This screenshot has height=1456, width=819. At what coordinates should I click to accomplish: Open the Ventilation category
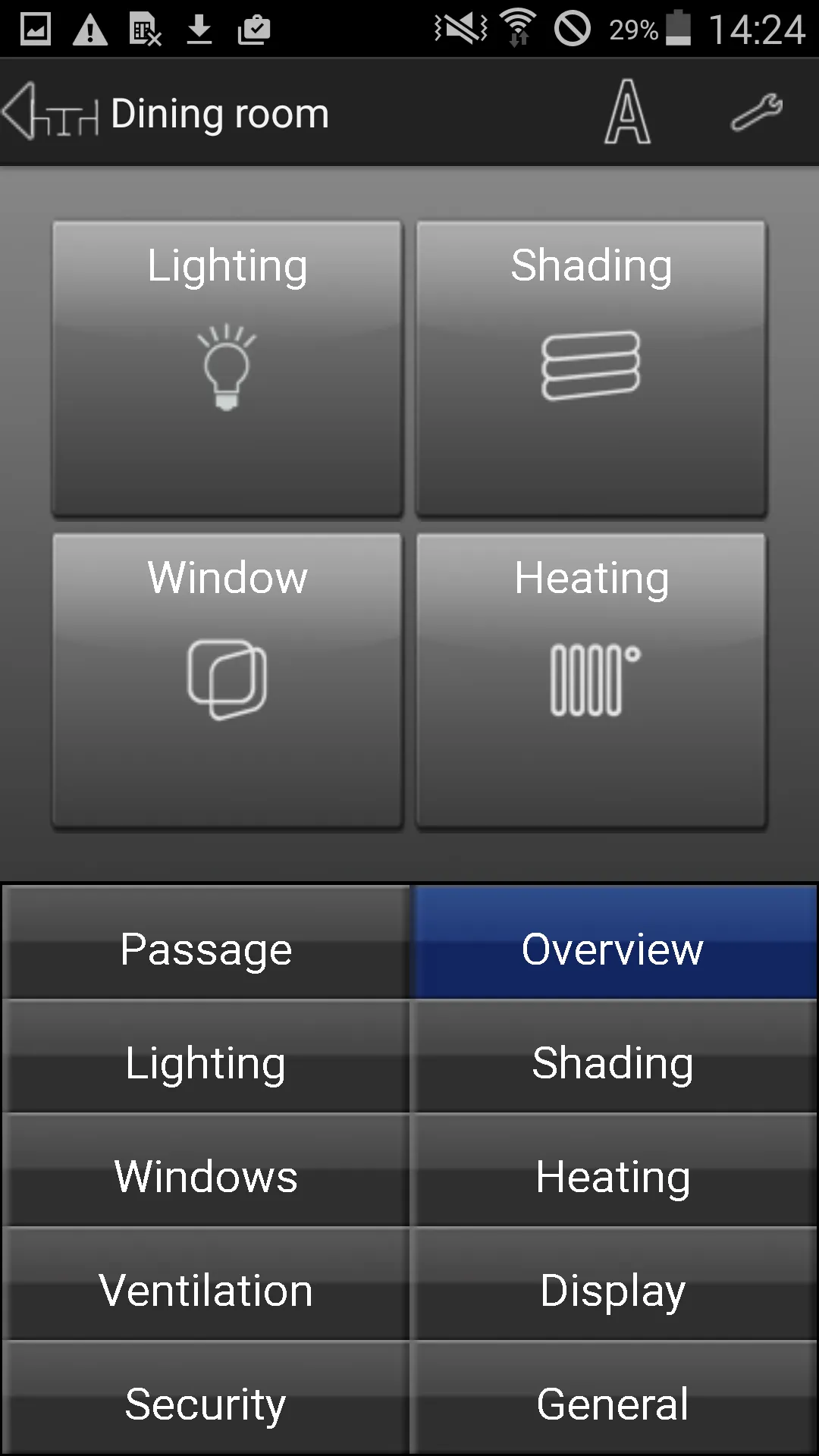[206, 1284]
